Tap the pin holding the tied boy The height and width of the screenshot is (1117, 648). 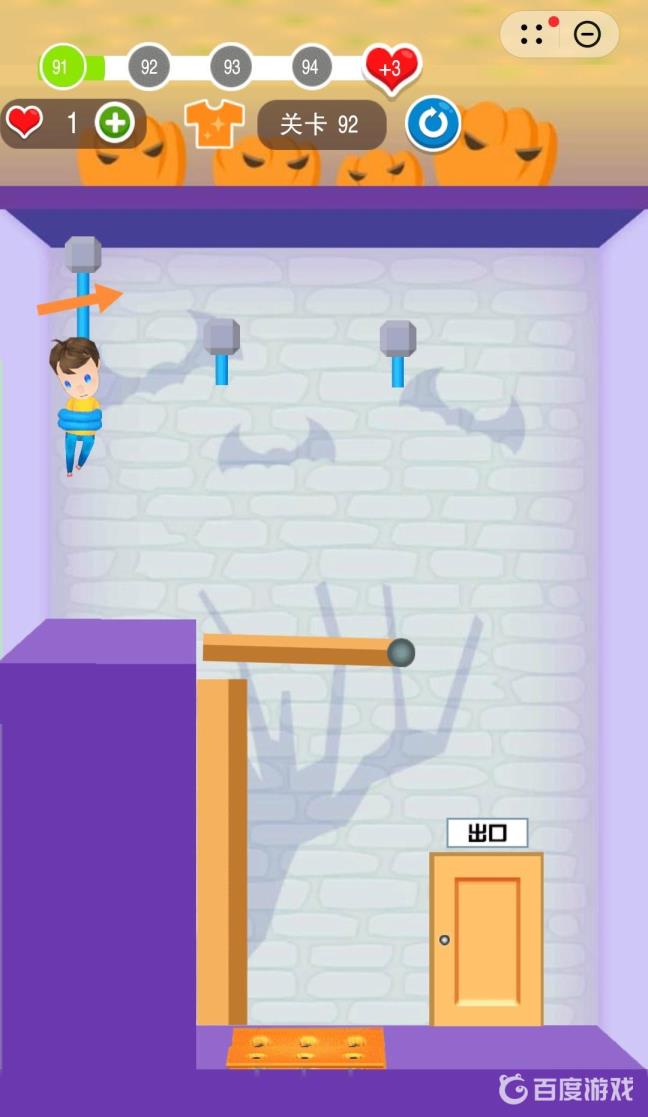(x=83, y=256)
